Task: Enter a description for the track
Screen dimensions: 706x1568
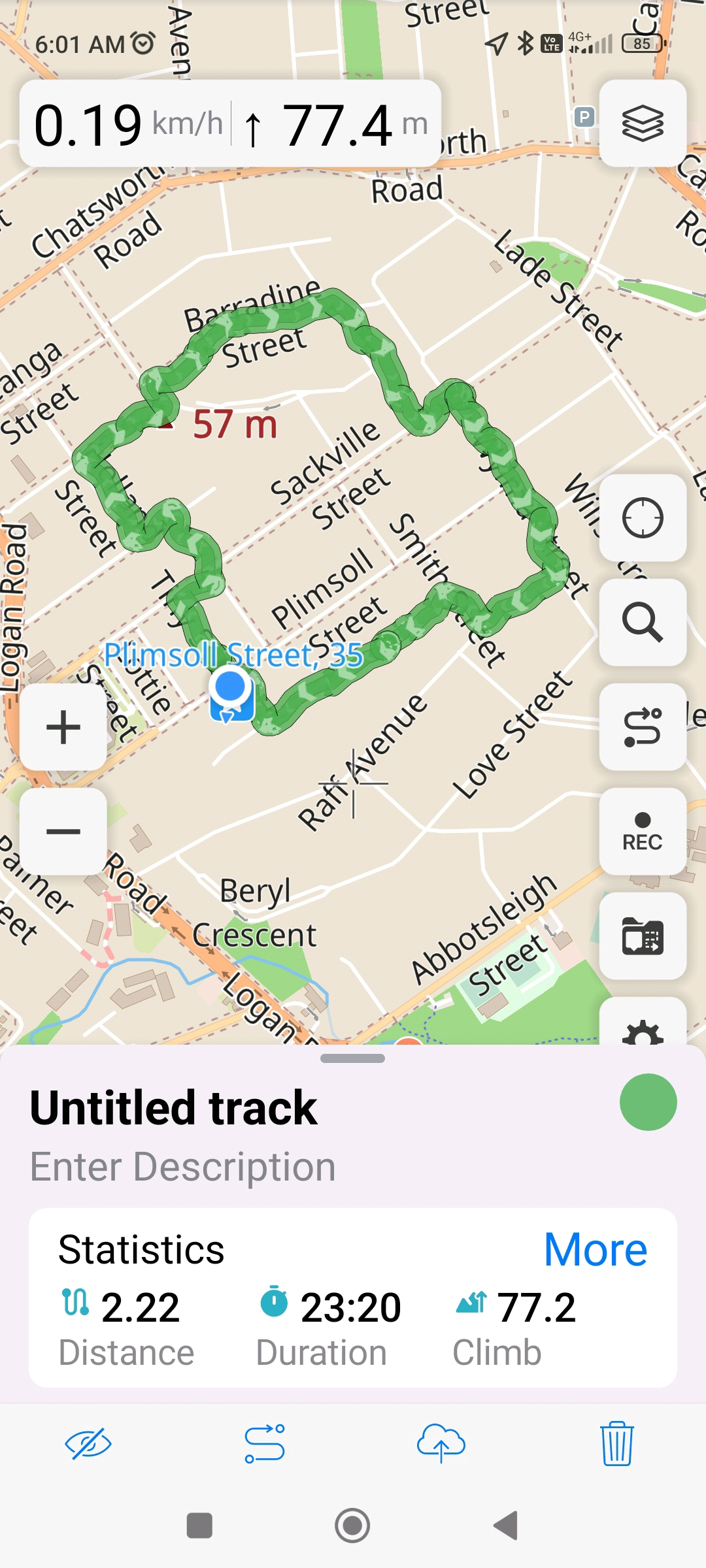Action: 183,1167
